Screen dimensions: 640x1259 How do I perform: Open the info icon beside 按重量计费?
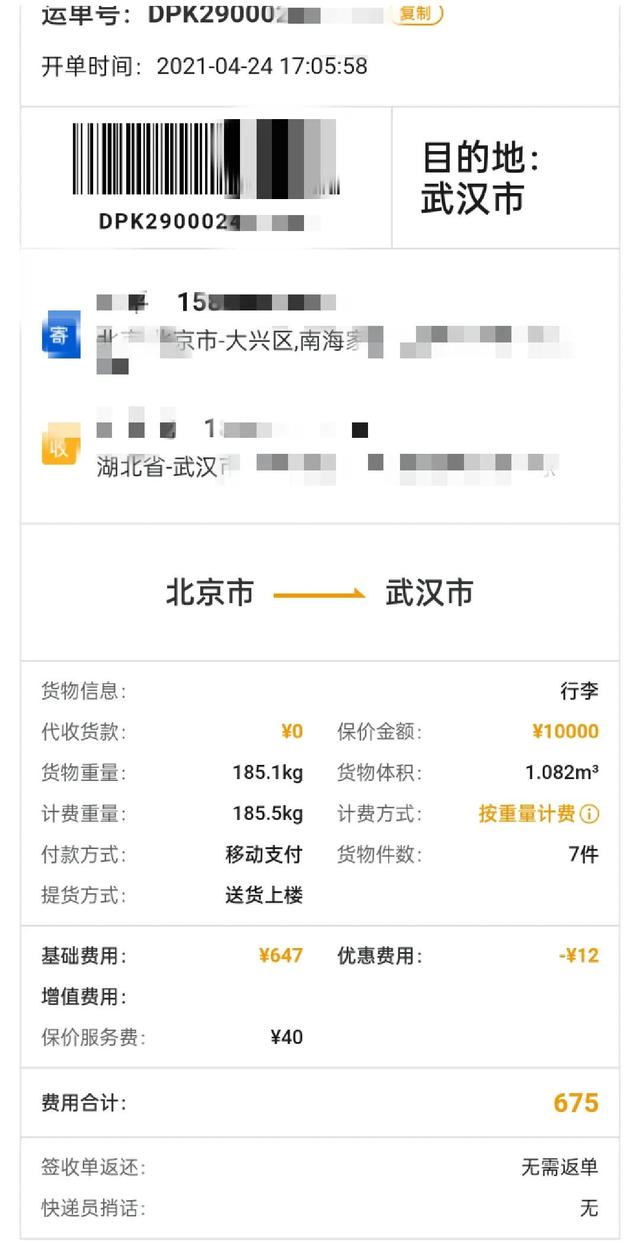(x=590, y=814)
